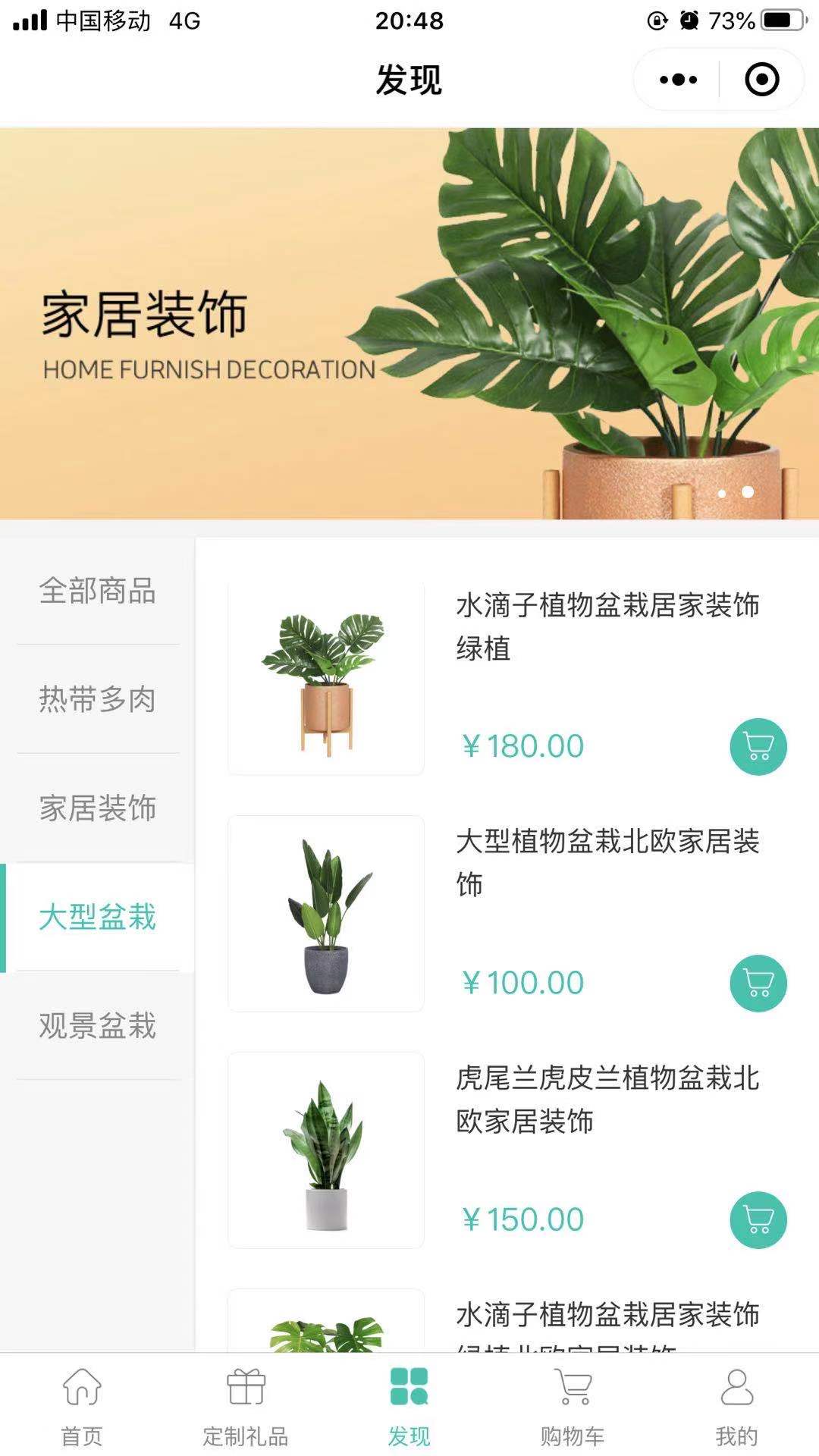
Task: Open the 家居装饰 home decoration banner
Action: click(409, 324)
